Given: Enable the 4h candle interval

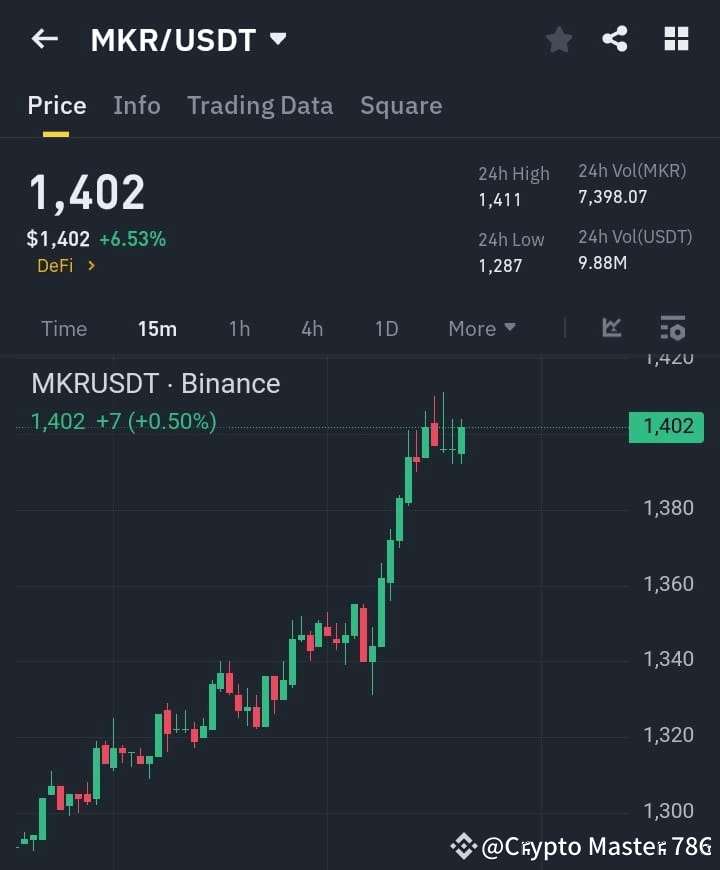Looking at the screenshot, I should pyautogui.click(x=311, y=328).
